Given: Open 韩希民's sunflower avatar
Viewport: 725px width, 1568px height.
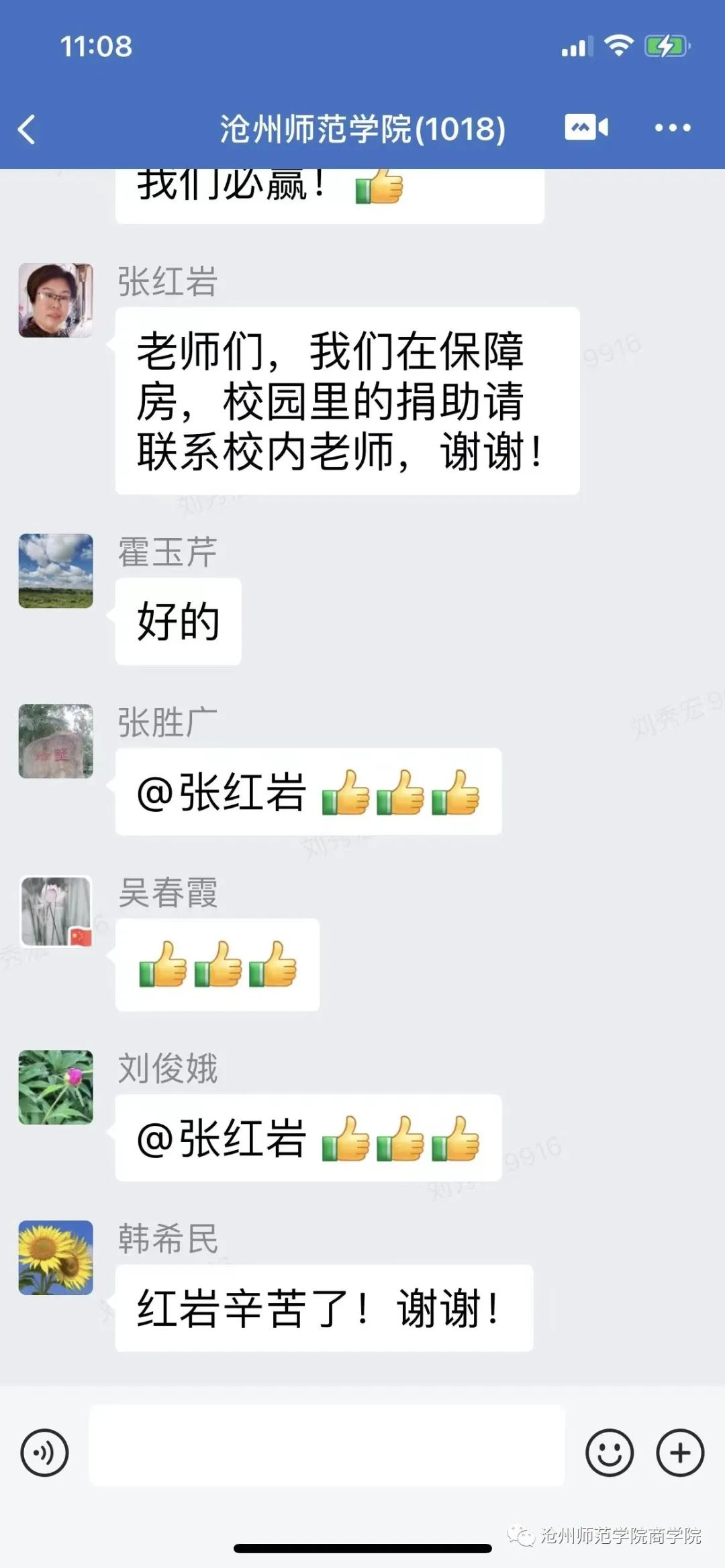Looking at the screenshot, I should click(56, 1257).
